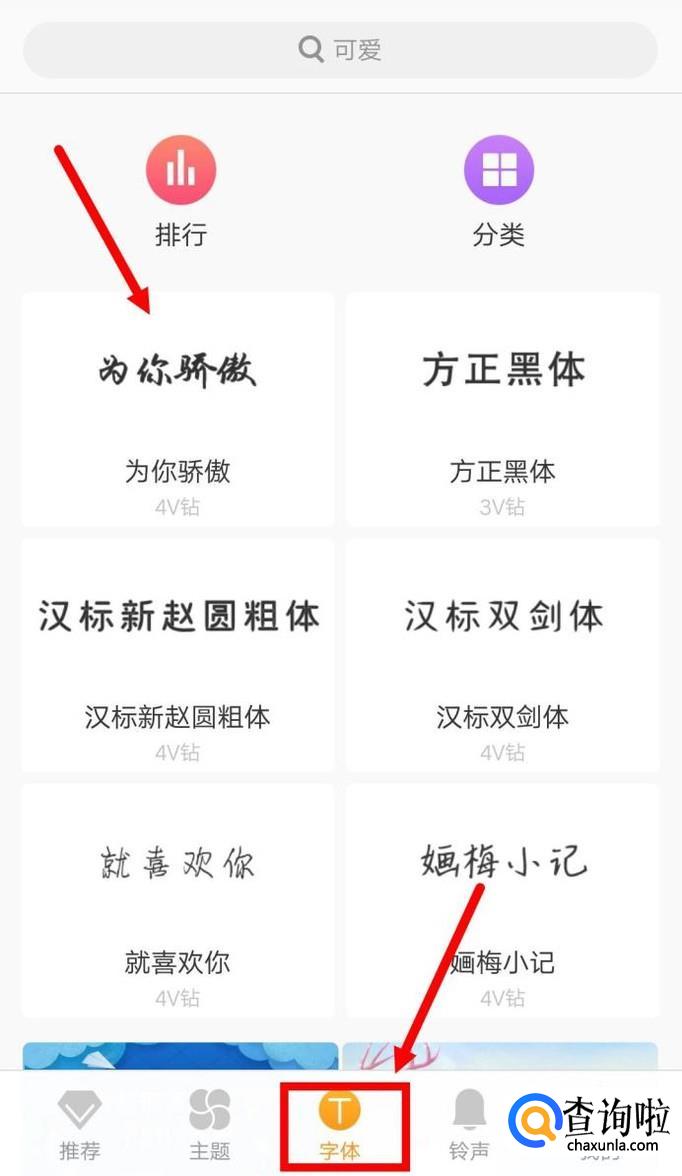The width and height of the screenshot is (682, 1176).
Task: Go to the 铃声 tab
Action: click(x=469, y=1124)
